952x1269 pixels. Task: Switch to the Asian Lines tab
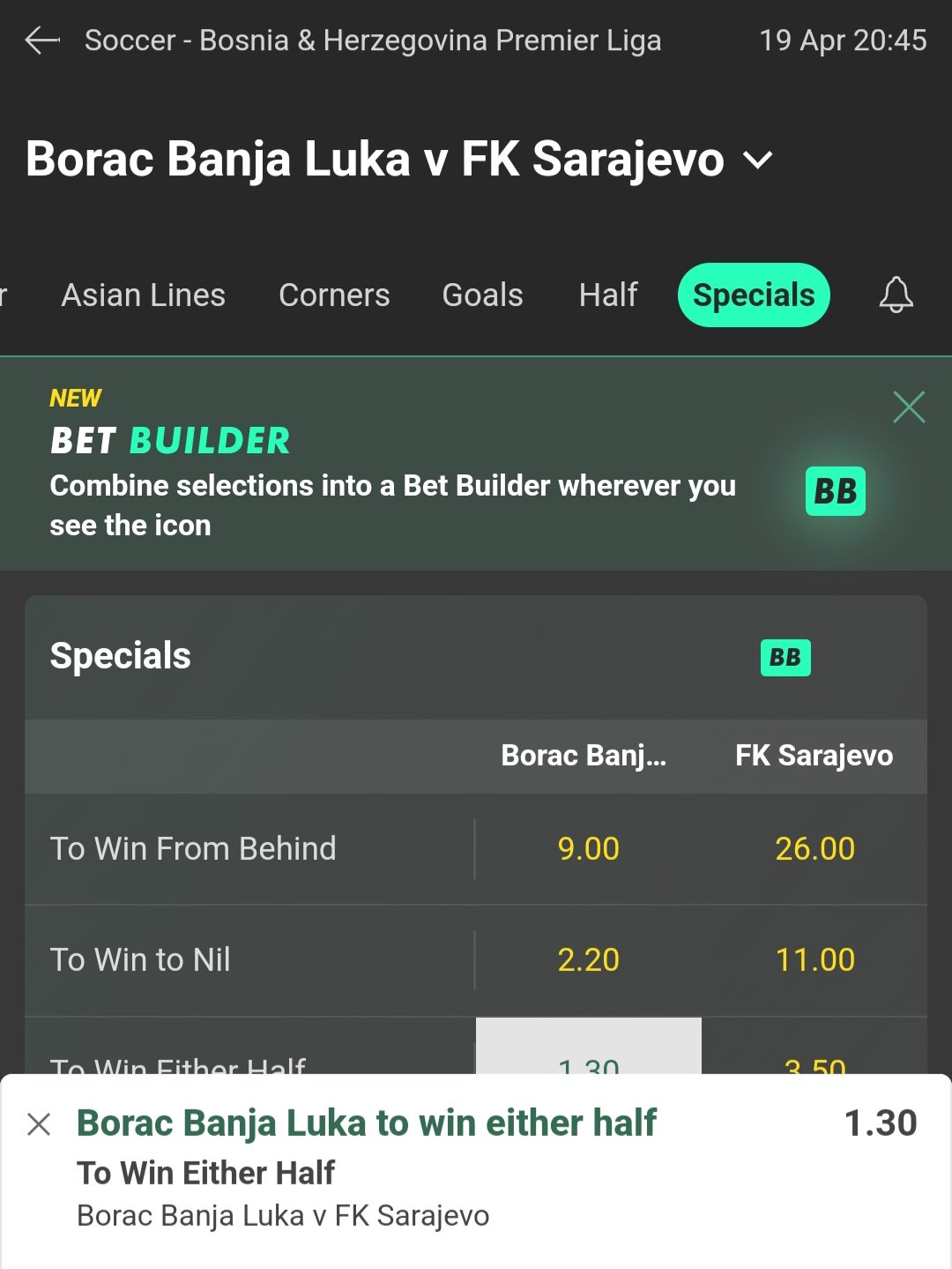pyautogui.click(x=143, y=295)
